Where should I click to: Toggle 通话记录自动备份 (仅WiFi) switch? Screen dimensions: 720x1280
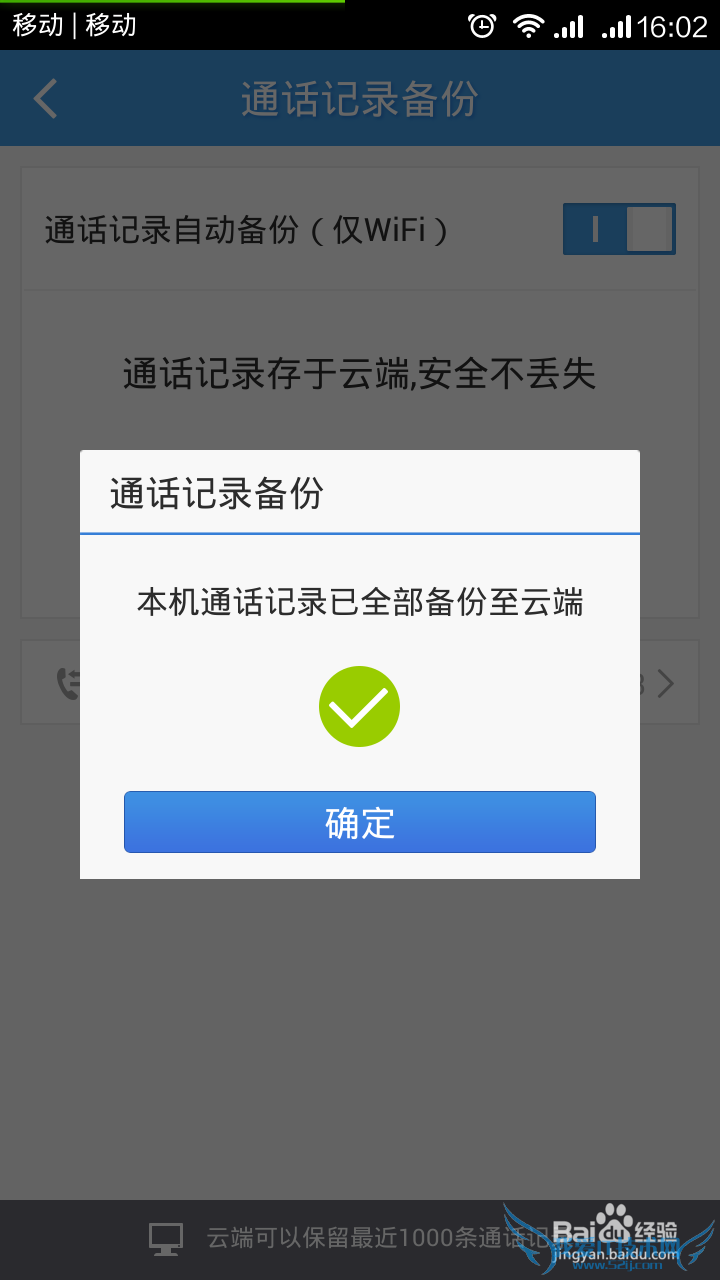pyautogui.click(x=618, y=229)
